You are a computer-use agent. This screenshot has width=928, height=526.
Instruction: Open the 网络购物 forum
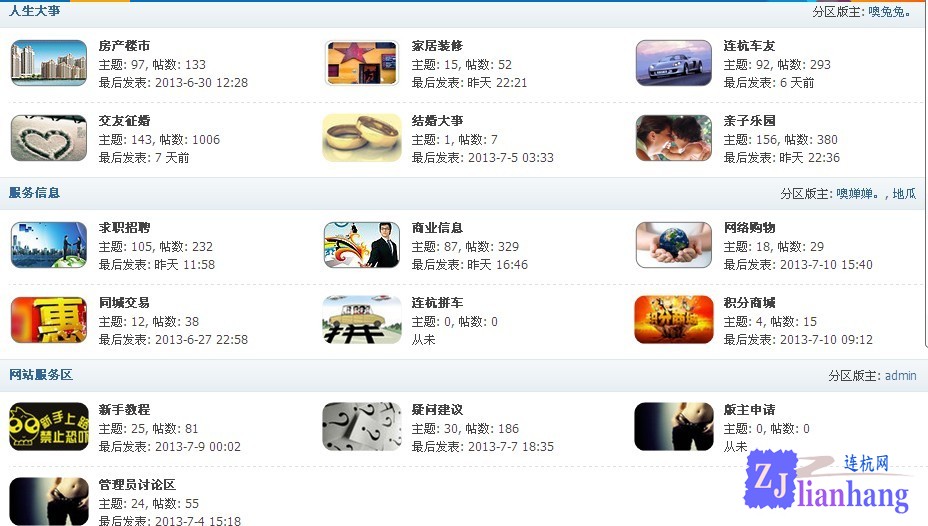click(749, 228)
